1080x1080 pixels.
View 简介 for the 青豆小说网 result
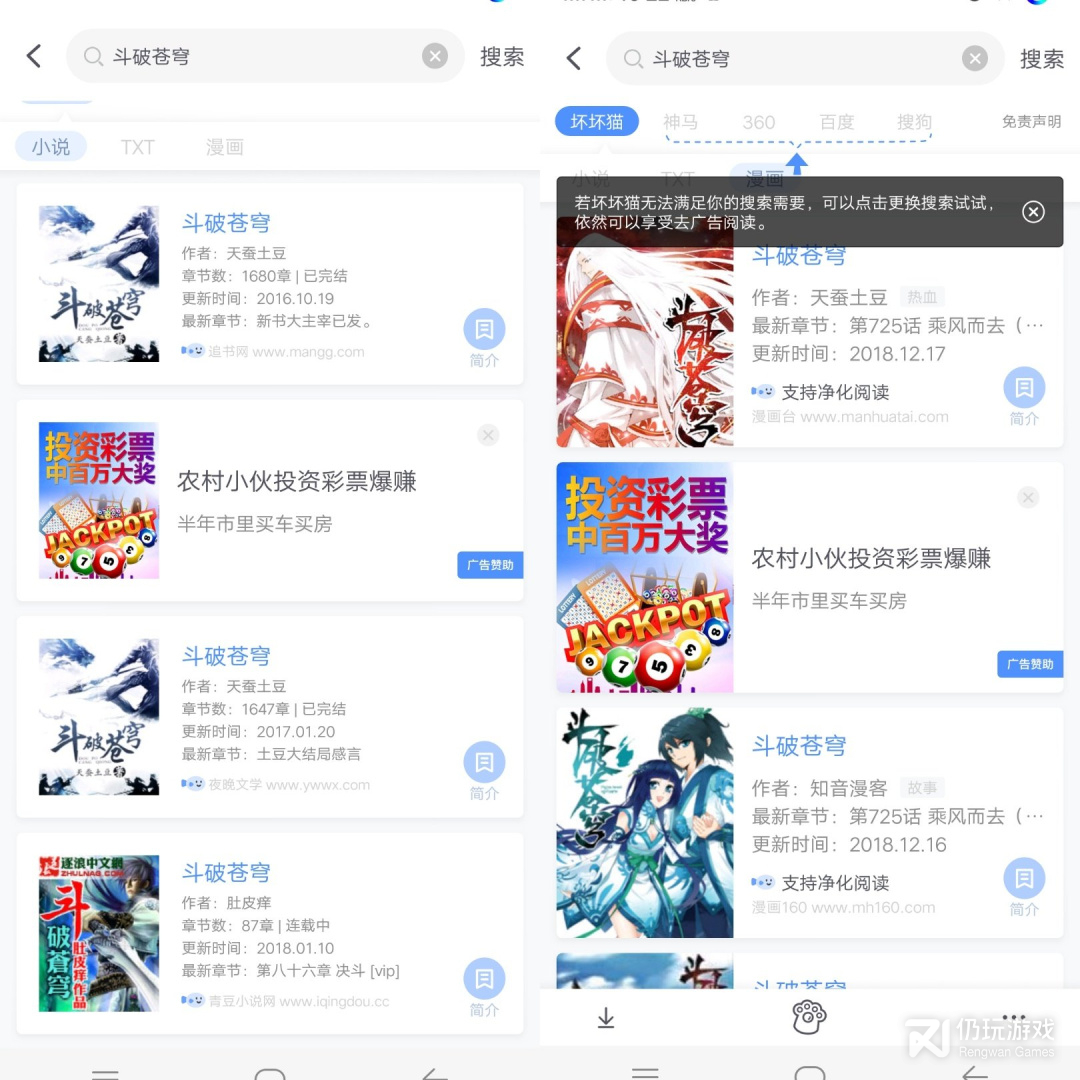click(x=484, y=988)
